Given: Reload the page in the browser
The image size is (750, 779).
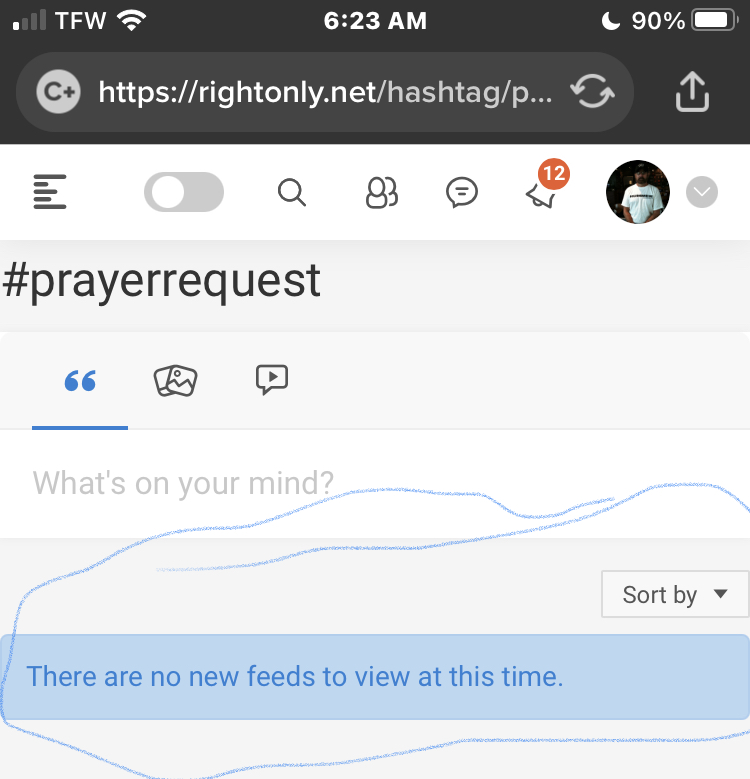Looking at the screenshot, I should coord(592,93).
